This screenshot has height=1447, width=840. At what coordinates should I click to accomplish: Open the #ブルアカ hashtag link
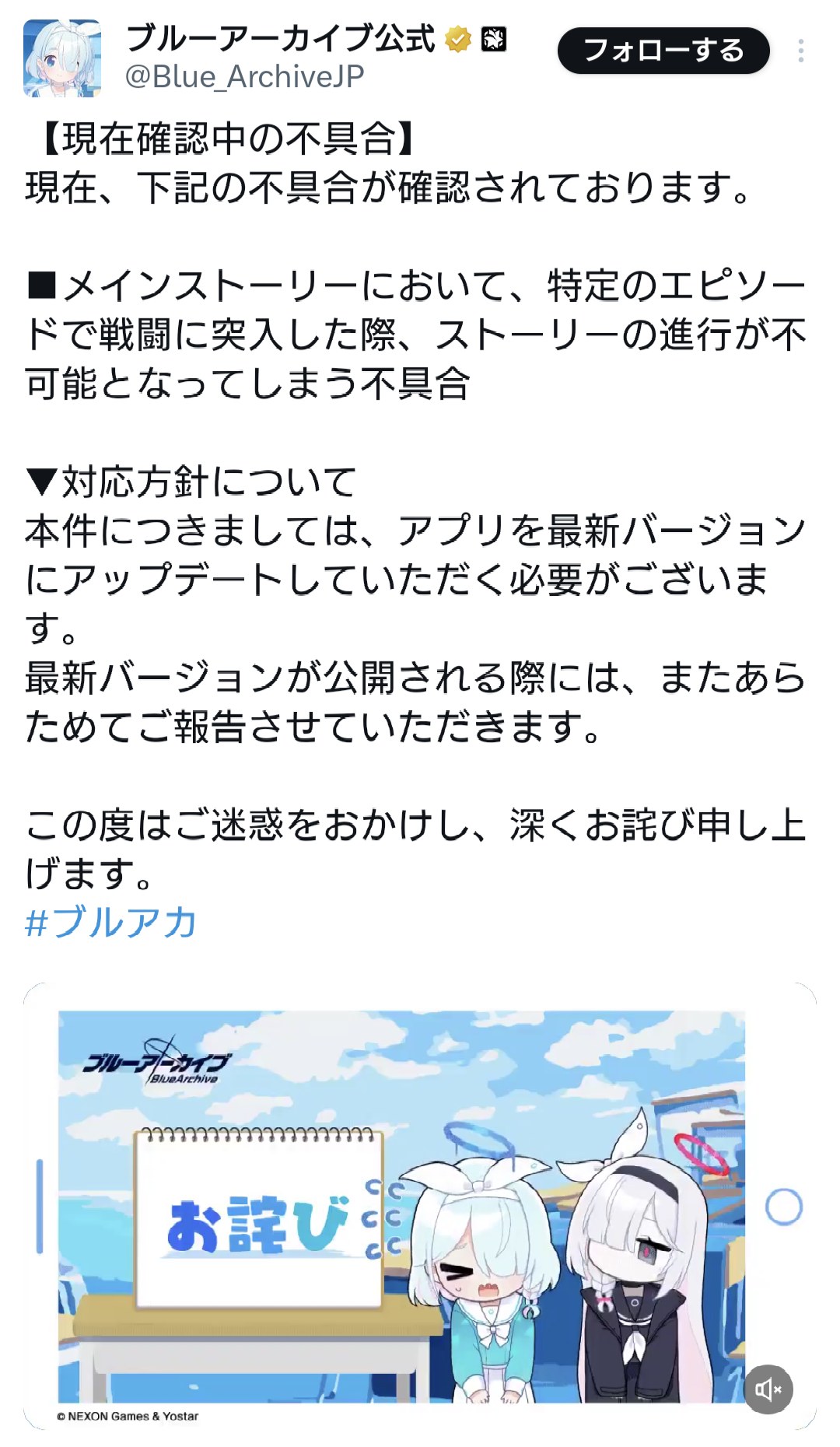tap(111, 923)
